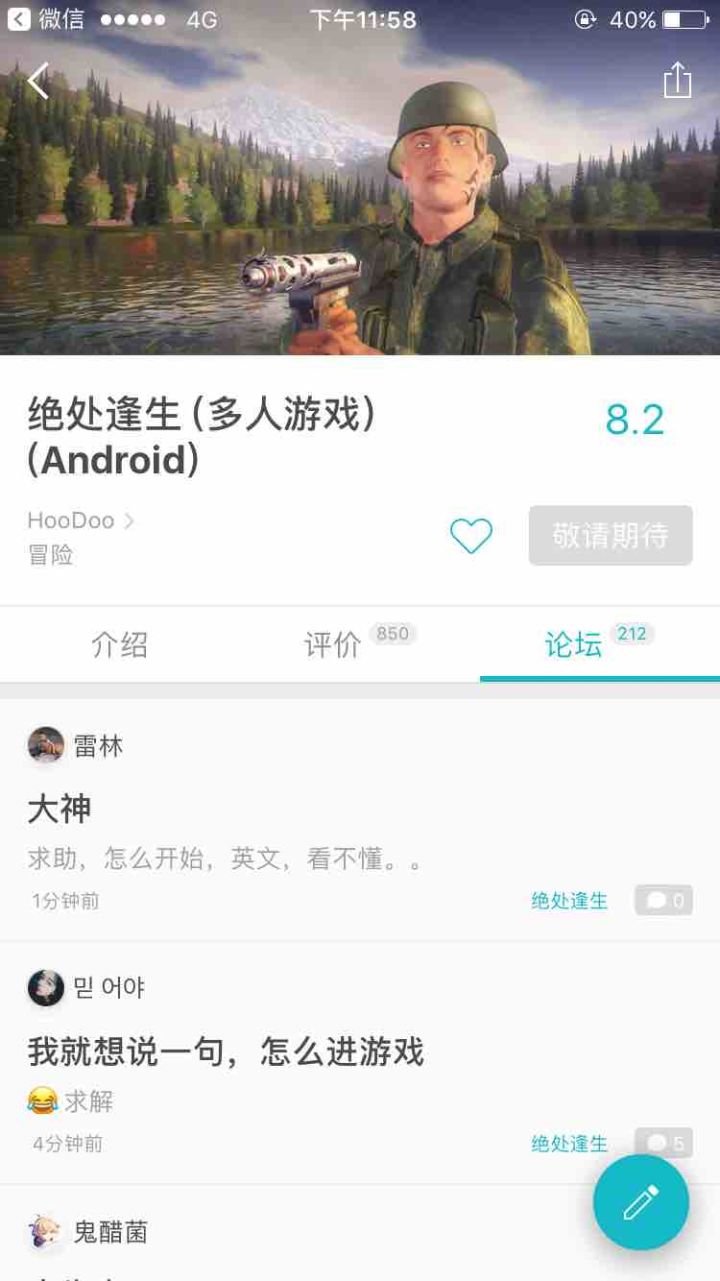The width and height of the screenshot is (720, 1281).
Task: Go back using the top-left arrow
Action: coord(38,81)
